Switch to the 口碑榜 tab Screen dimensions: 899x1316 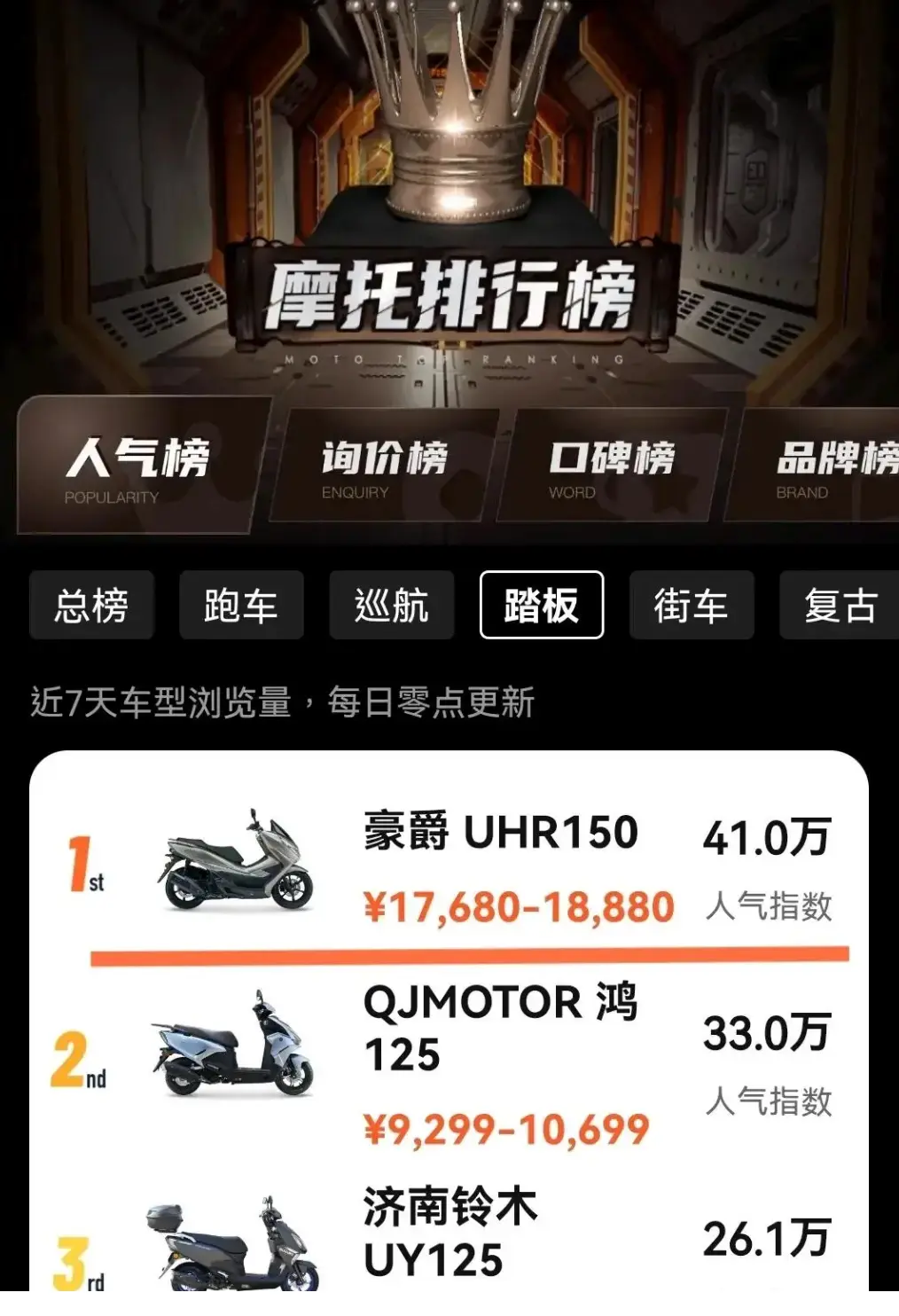point(611,467)
